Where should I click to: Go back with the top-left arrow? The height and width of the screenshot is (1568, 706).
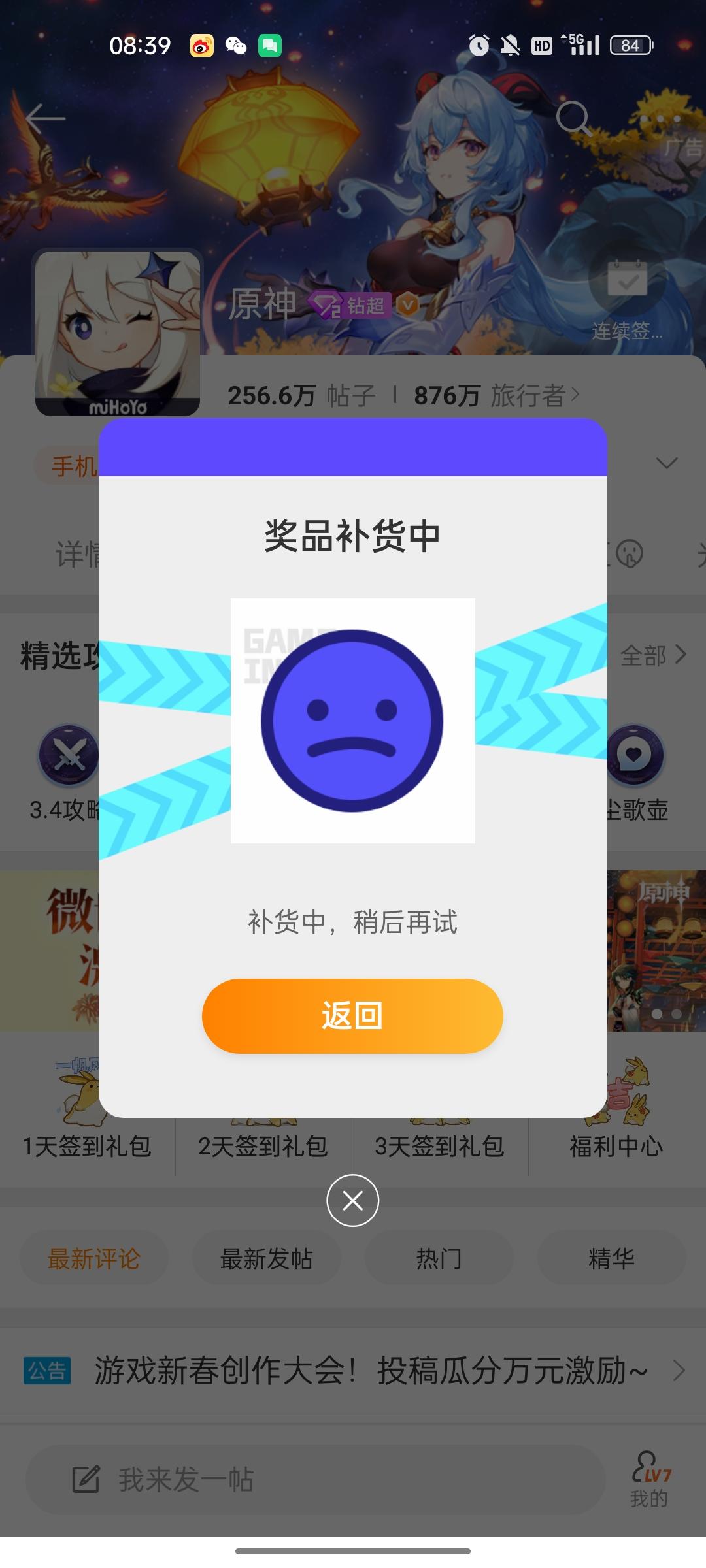click(46, 118)
